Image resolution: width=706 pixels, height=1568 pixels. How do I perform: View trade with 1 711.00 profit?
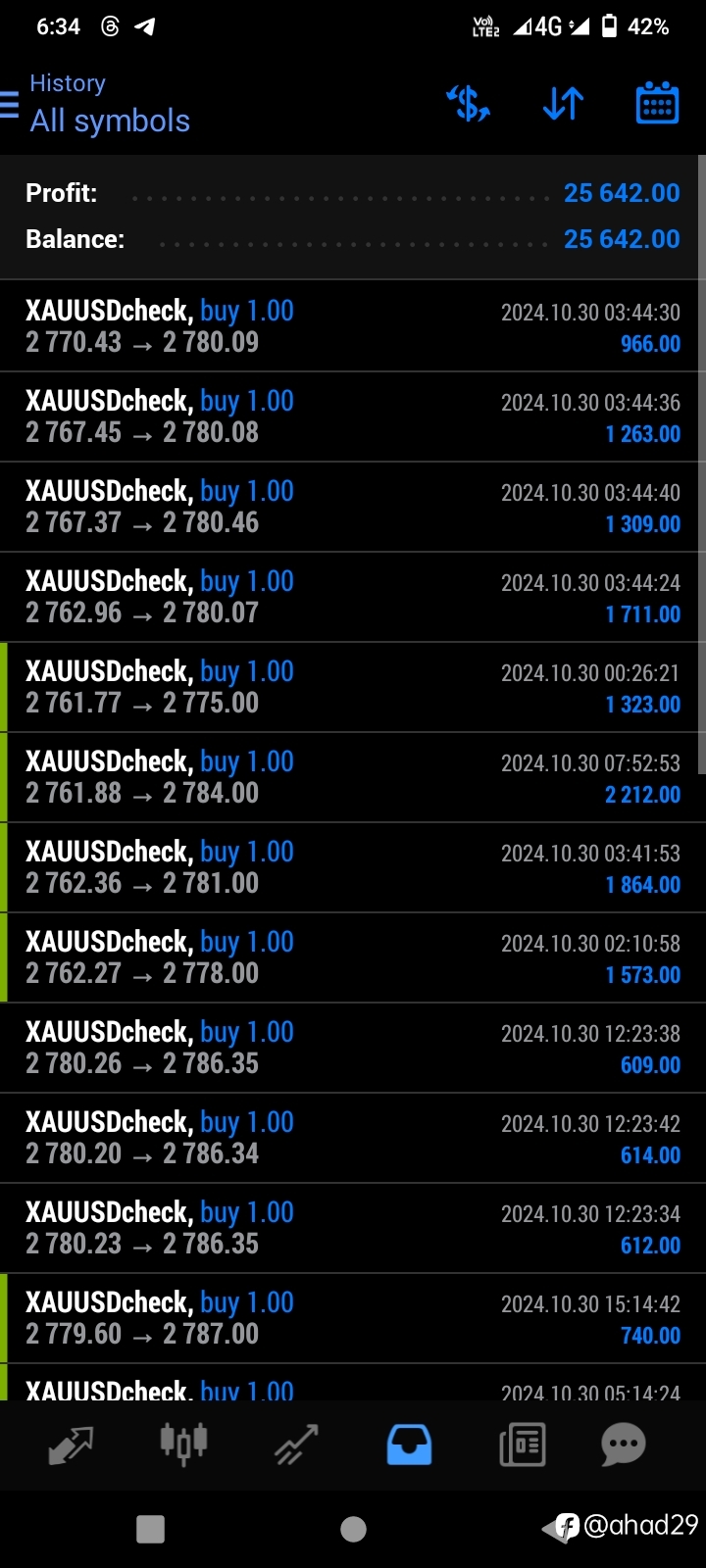click(353, 597)
